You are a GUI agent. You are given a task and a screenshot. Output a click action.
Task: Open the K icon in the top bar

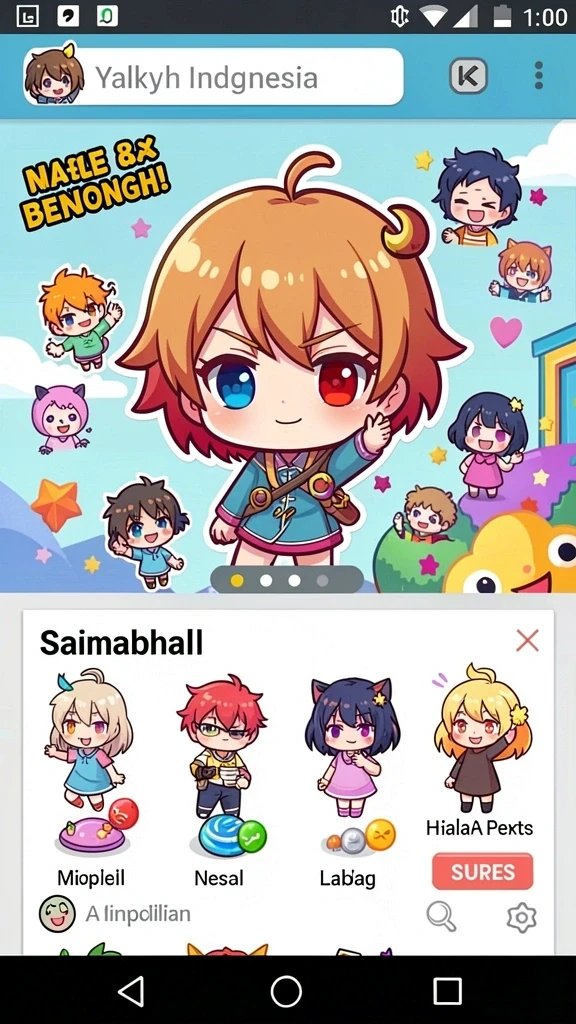pos(468,77)
